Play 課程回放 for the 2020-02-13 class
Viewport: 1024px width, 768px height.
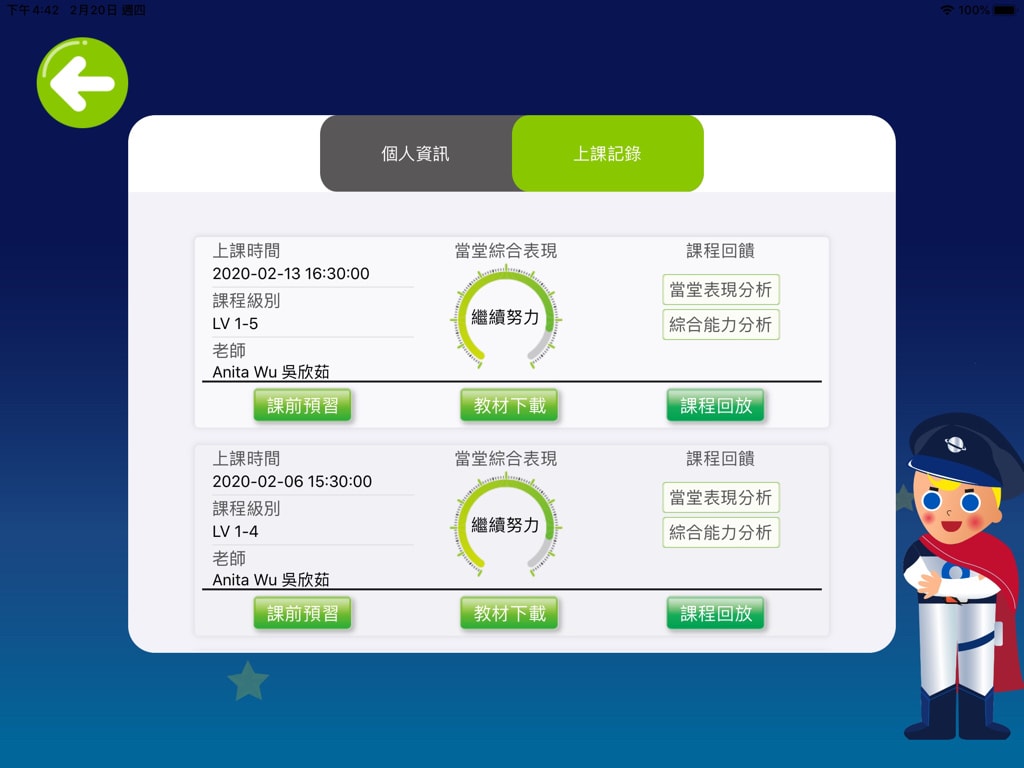[715, 406]
